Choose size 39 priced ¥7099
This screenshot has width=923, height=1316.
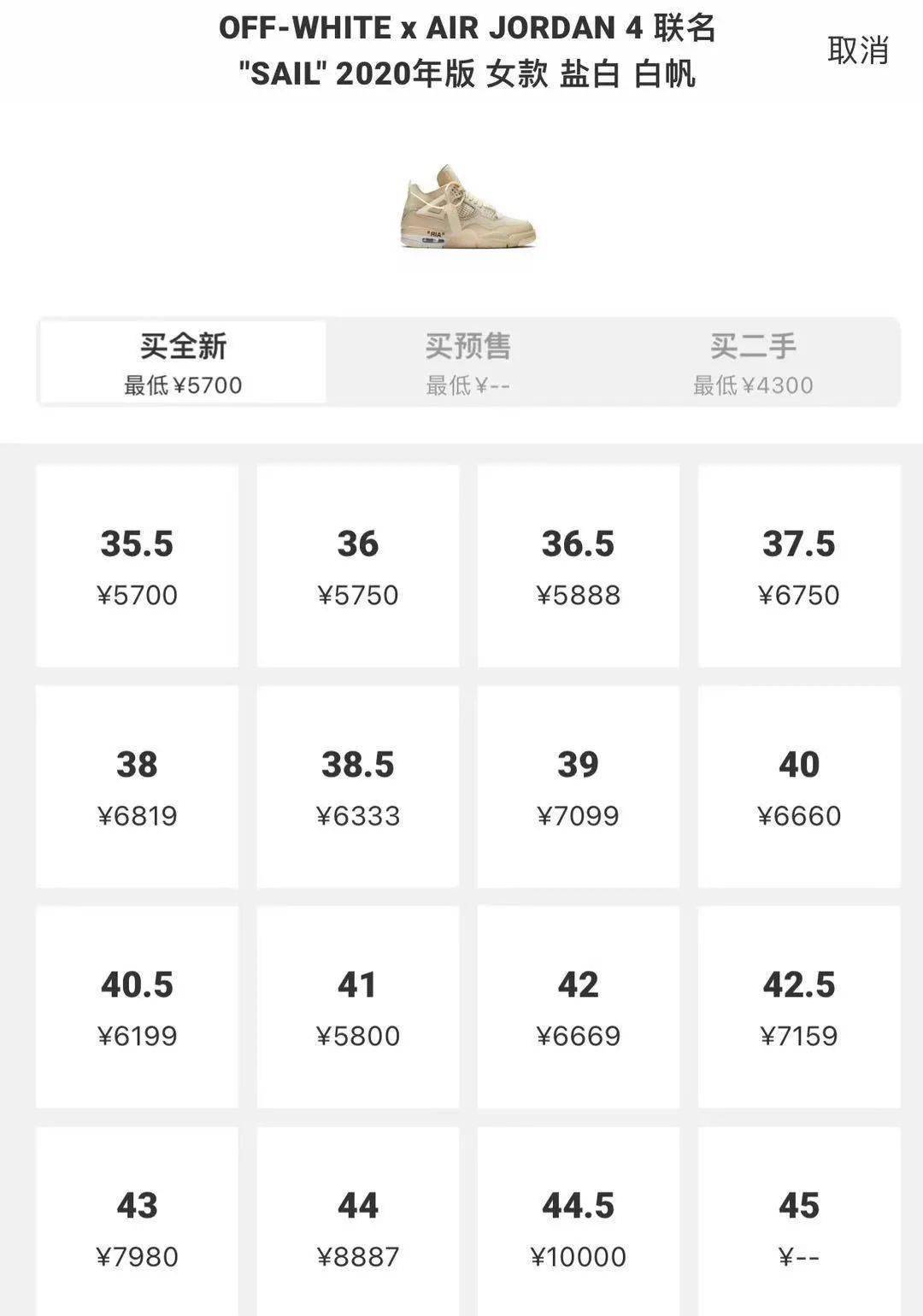578,786
